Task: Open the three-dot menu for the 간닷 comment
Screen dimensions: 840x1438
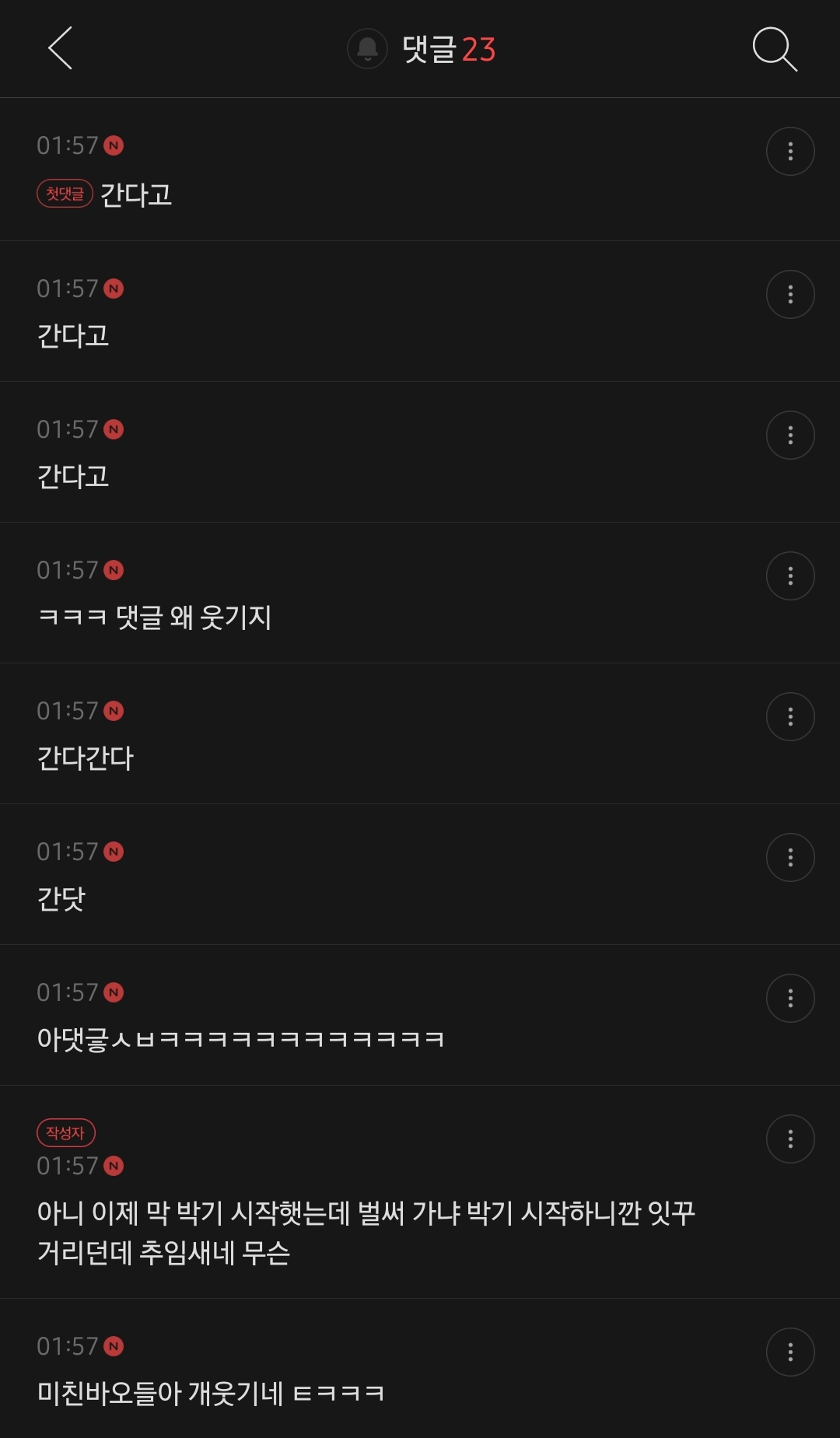Action: 790,857
